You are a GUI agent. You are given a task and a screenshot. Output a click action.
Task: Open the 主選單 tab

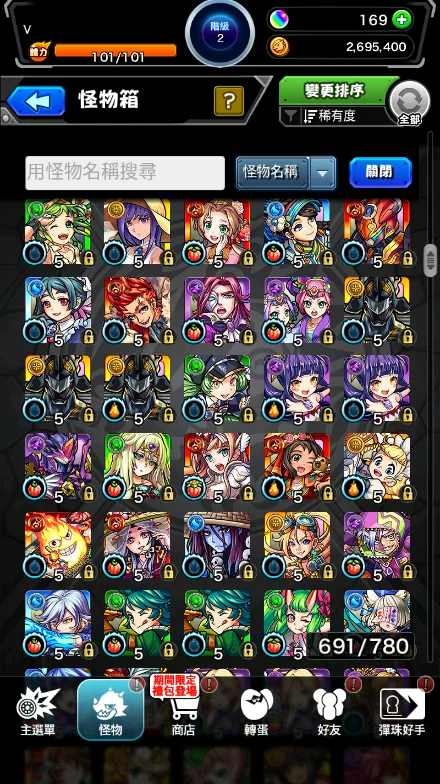coord(38,712)
